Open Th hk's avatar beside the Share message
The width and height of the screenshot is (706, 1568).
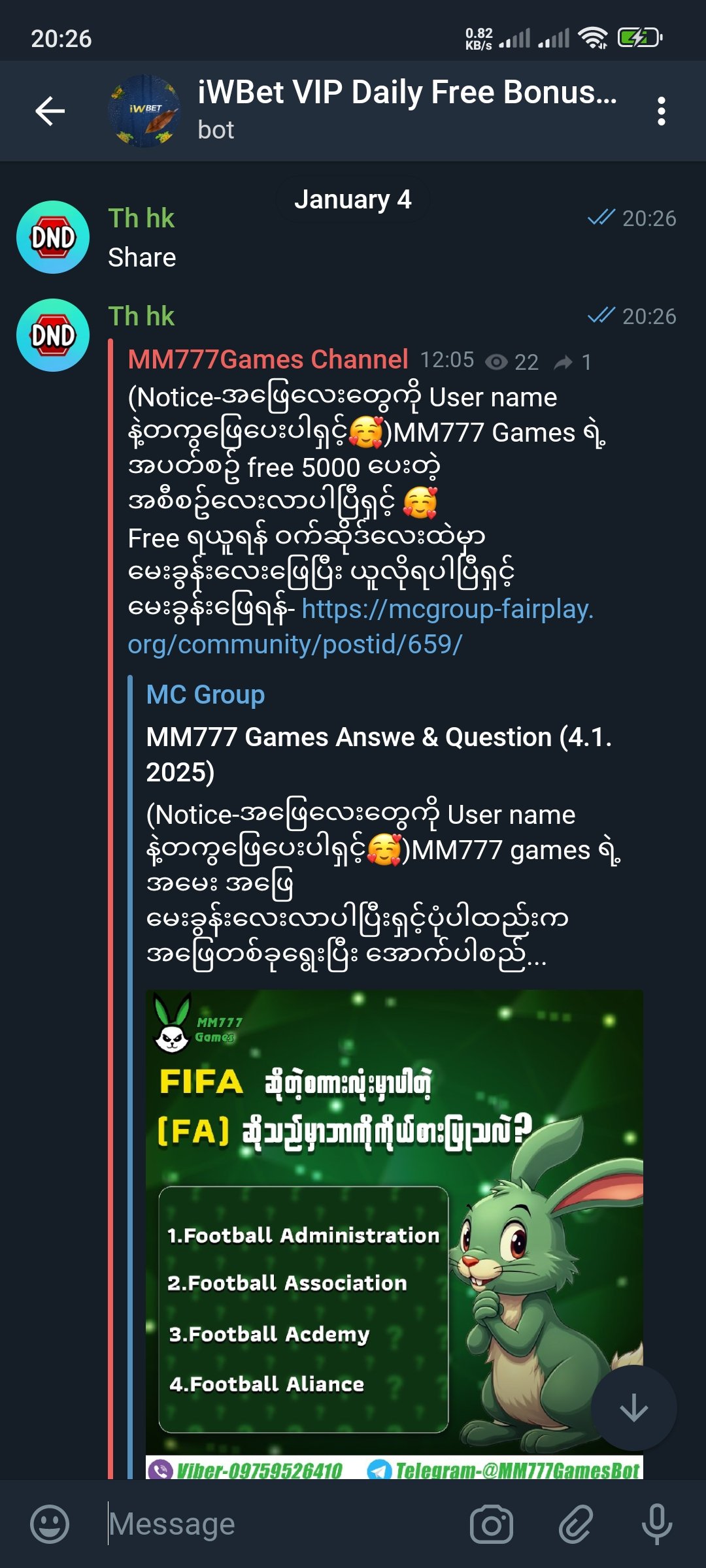click(53, 237)
